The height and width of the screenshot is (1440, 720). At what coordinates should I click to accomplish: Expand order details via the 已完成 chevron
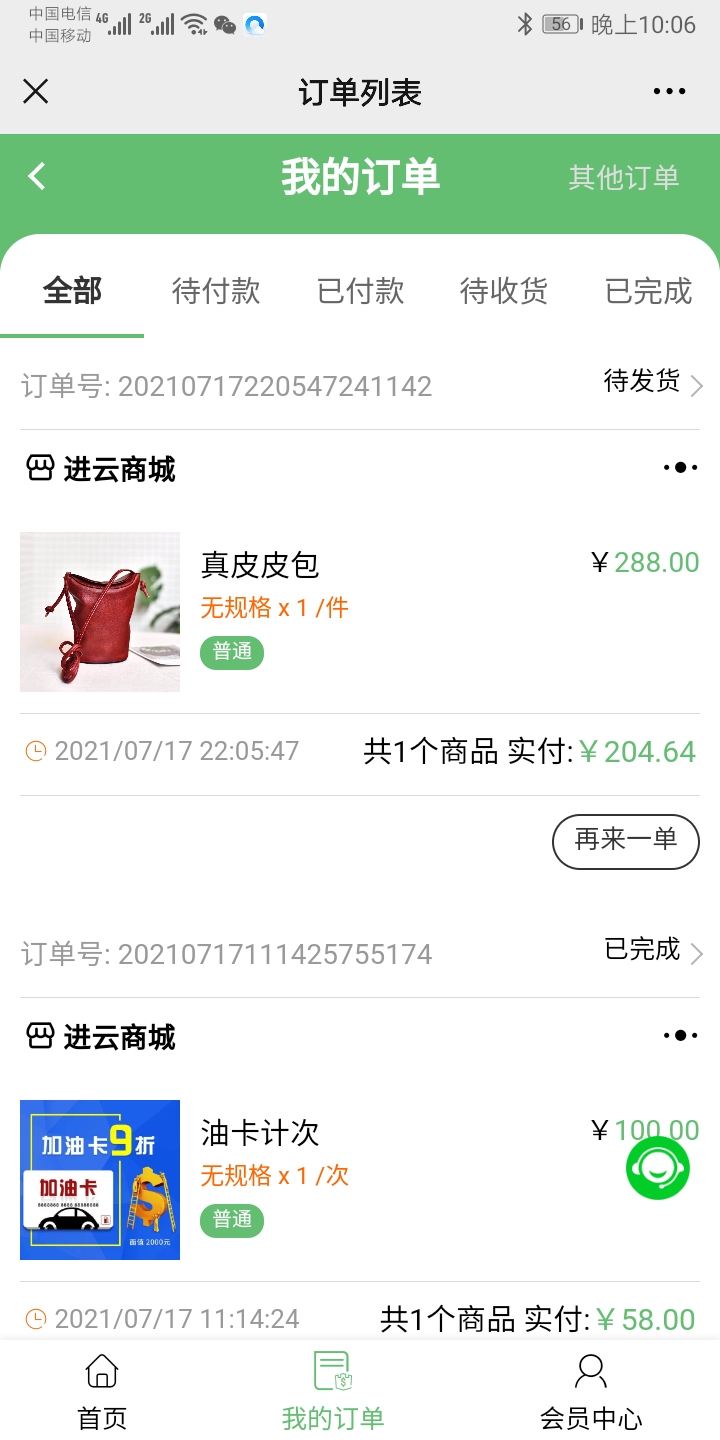700,951
